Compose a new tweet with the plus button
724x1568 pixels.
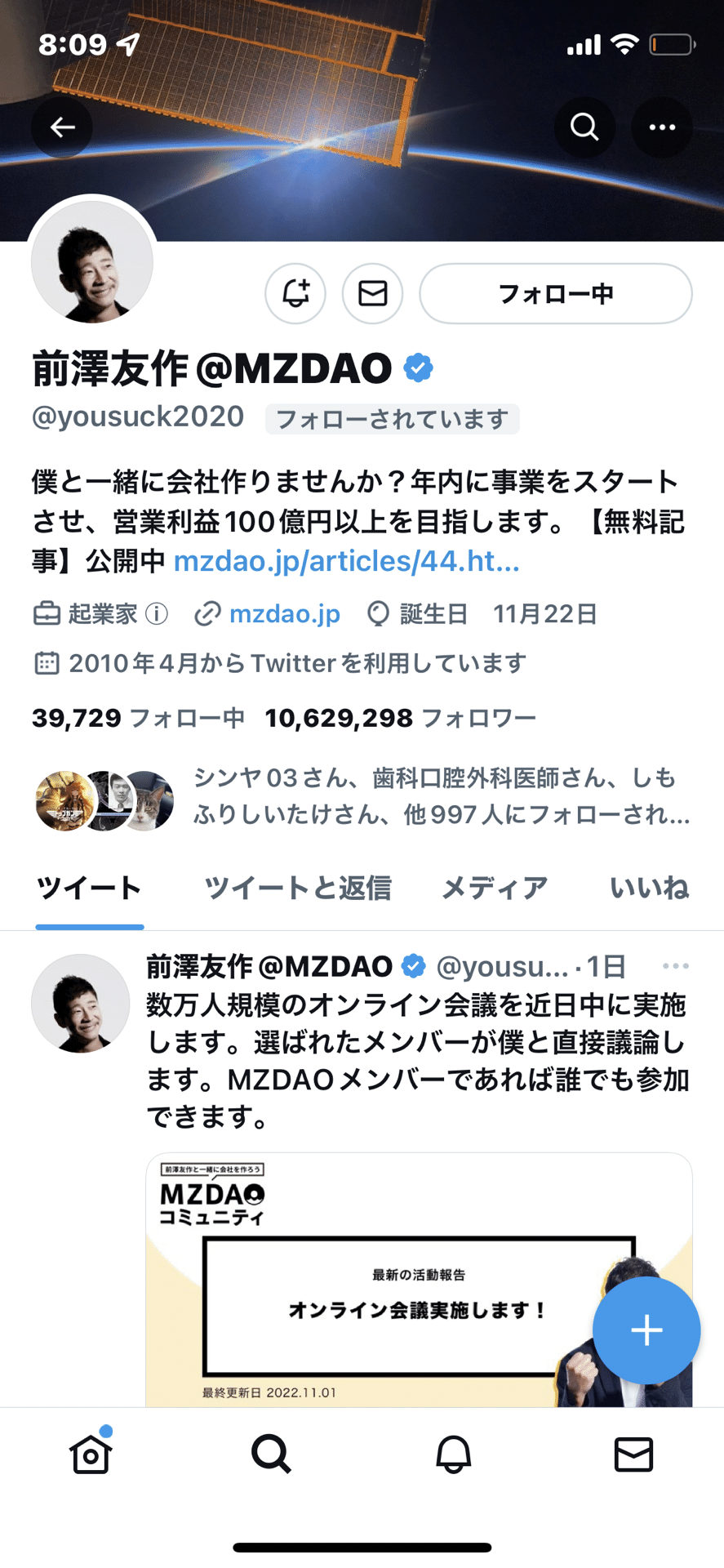[646, 1330]
